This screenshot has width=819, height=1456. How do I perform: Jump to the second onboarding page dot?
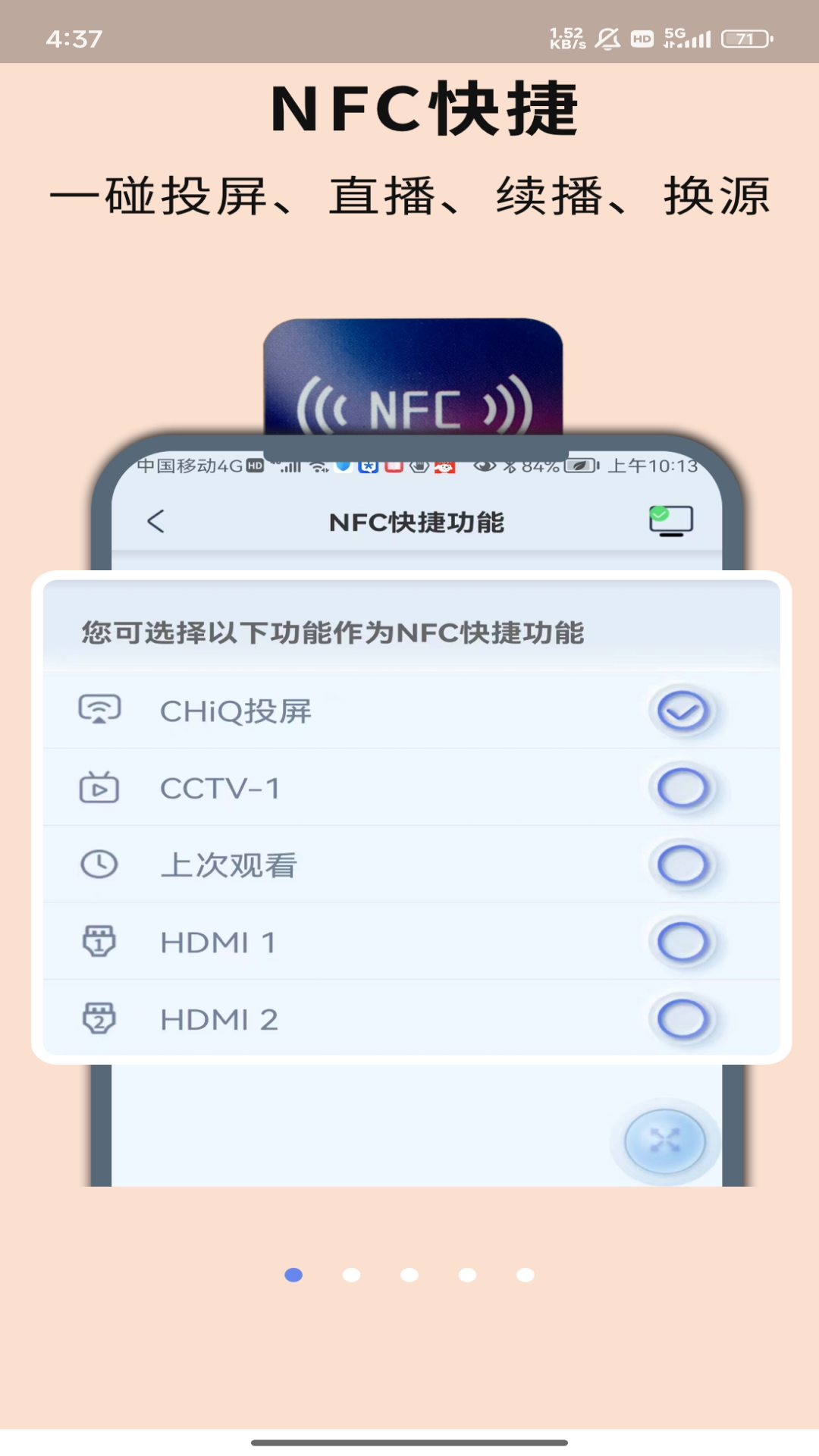(351, 1275)
